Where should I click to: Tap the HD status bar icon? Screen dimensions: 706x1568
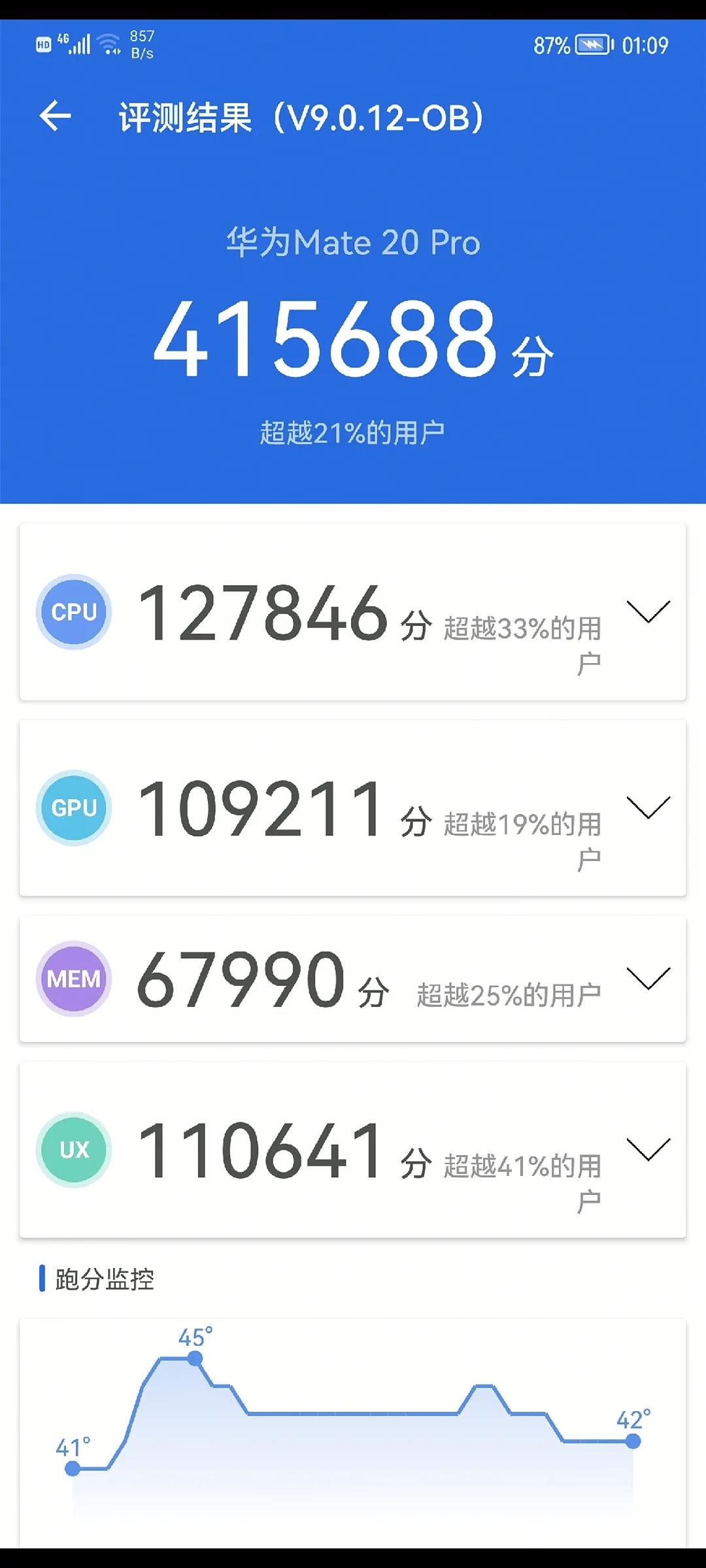(x=43, y=44)
